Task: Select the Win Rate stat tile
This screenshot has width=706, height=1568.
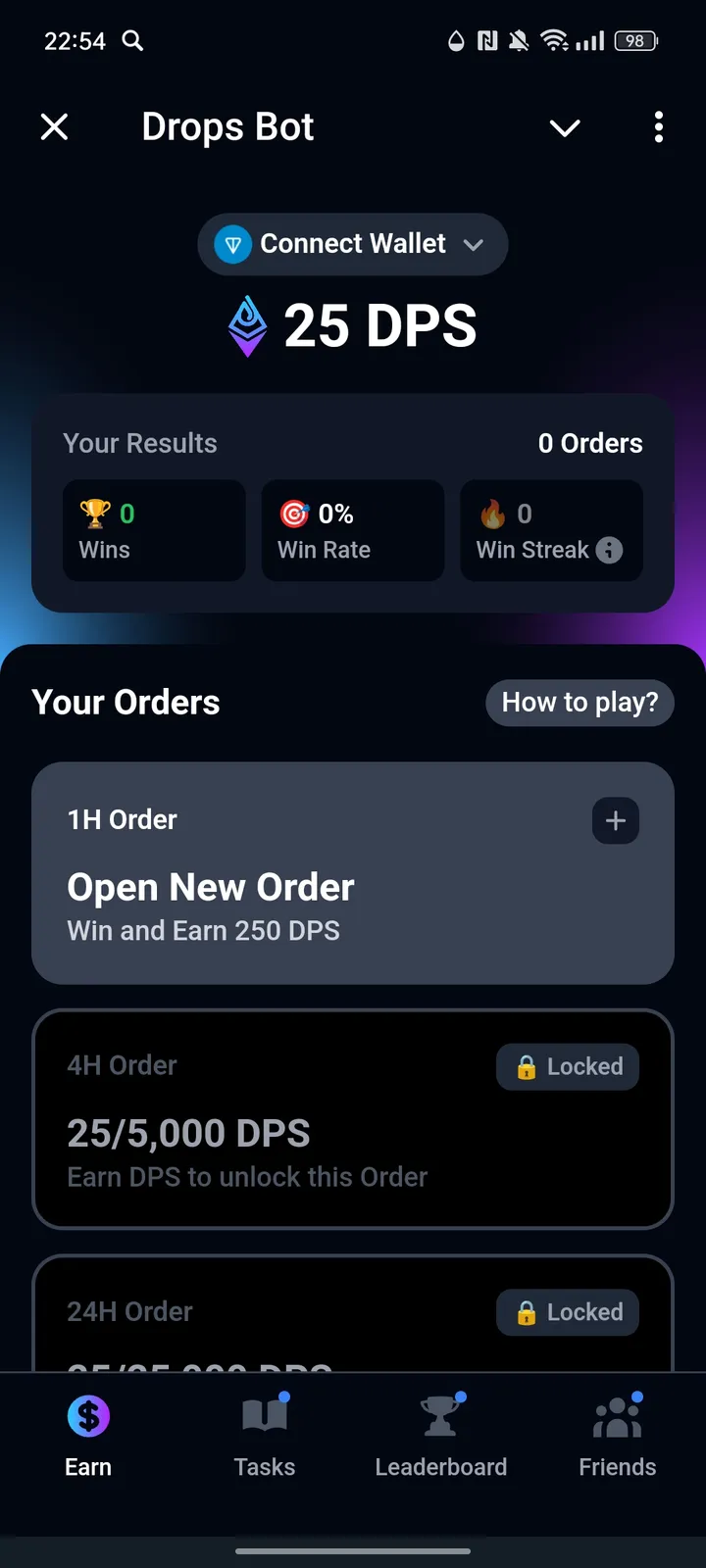Action: point(352,530)
